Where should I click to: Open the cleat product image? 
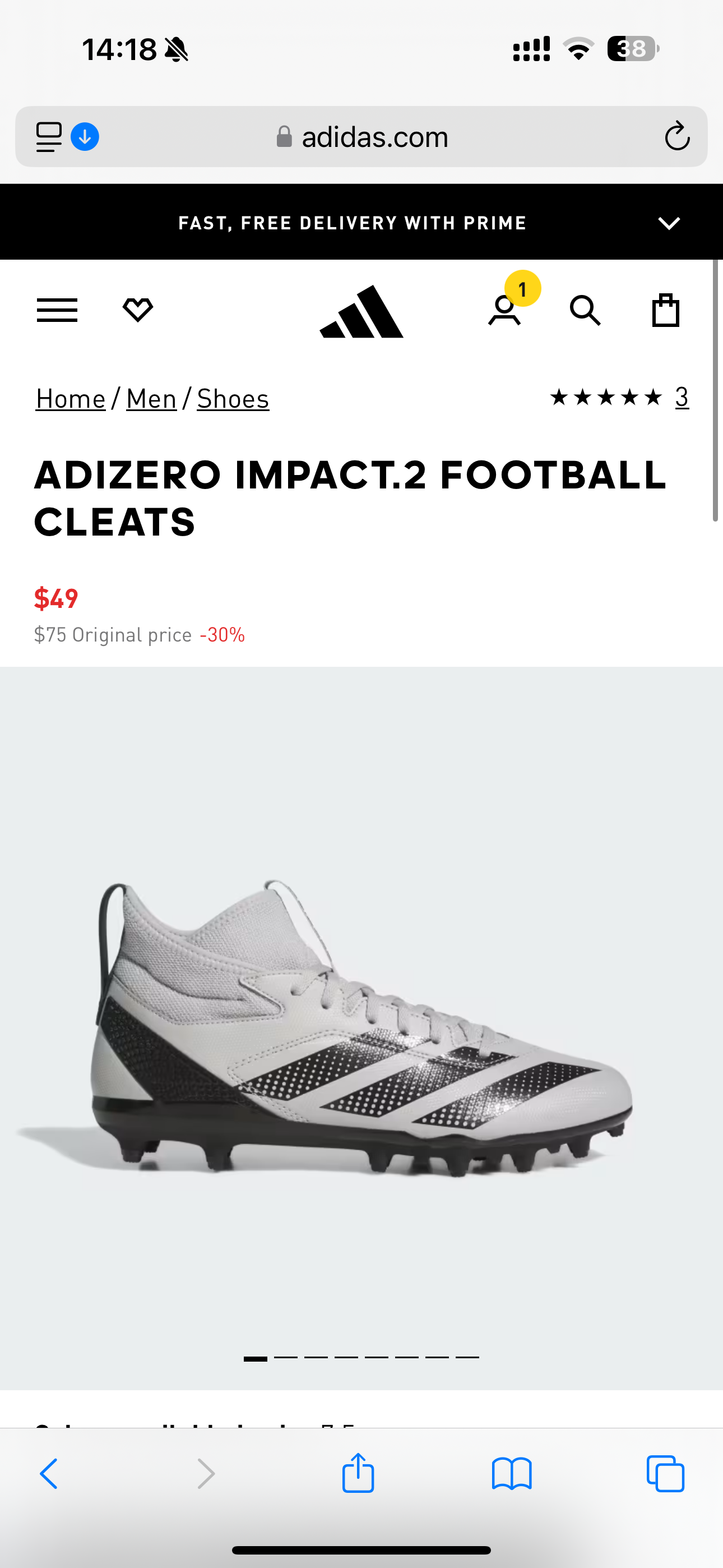click(x=361, y=1029)
